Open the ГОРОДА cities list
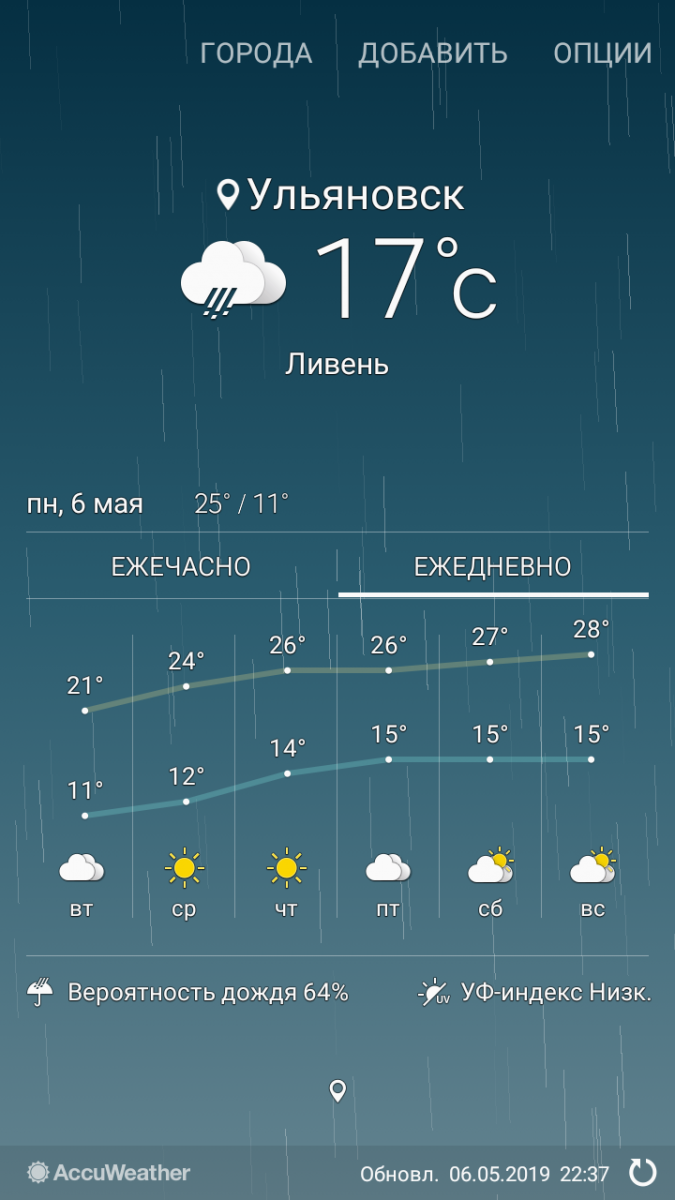This screenshot has height=1200, width=675. 256,53
